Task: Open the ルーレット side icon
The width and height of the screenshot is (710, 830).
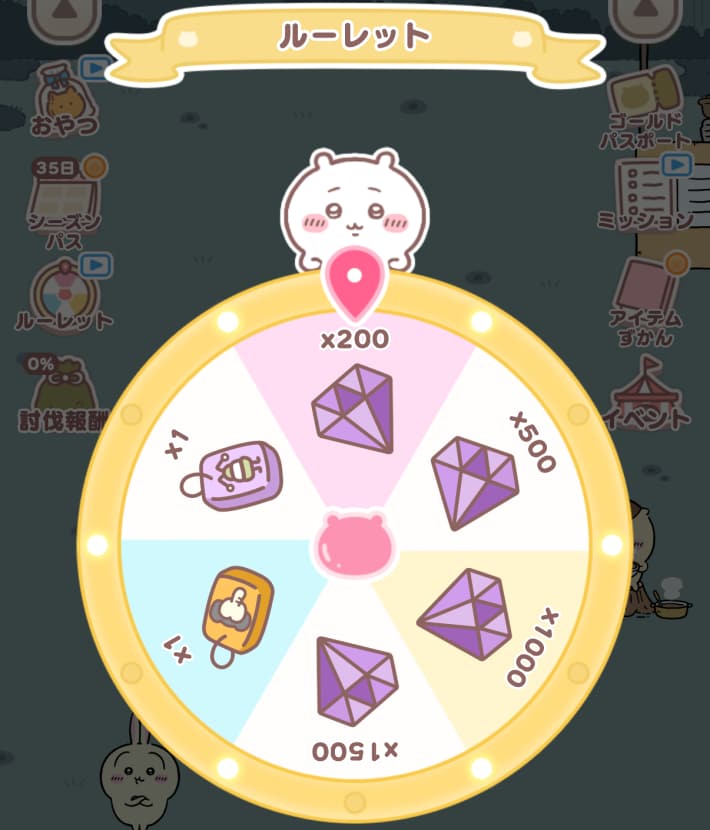Action: pos(65,295)
